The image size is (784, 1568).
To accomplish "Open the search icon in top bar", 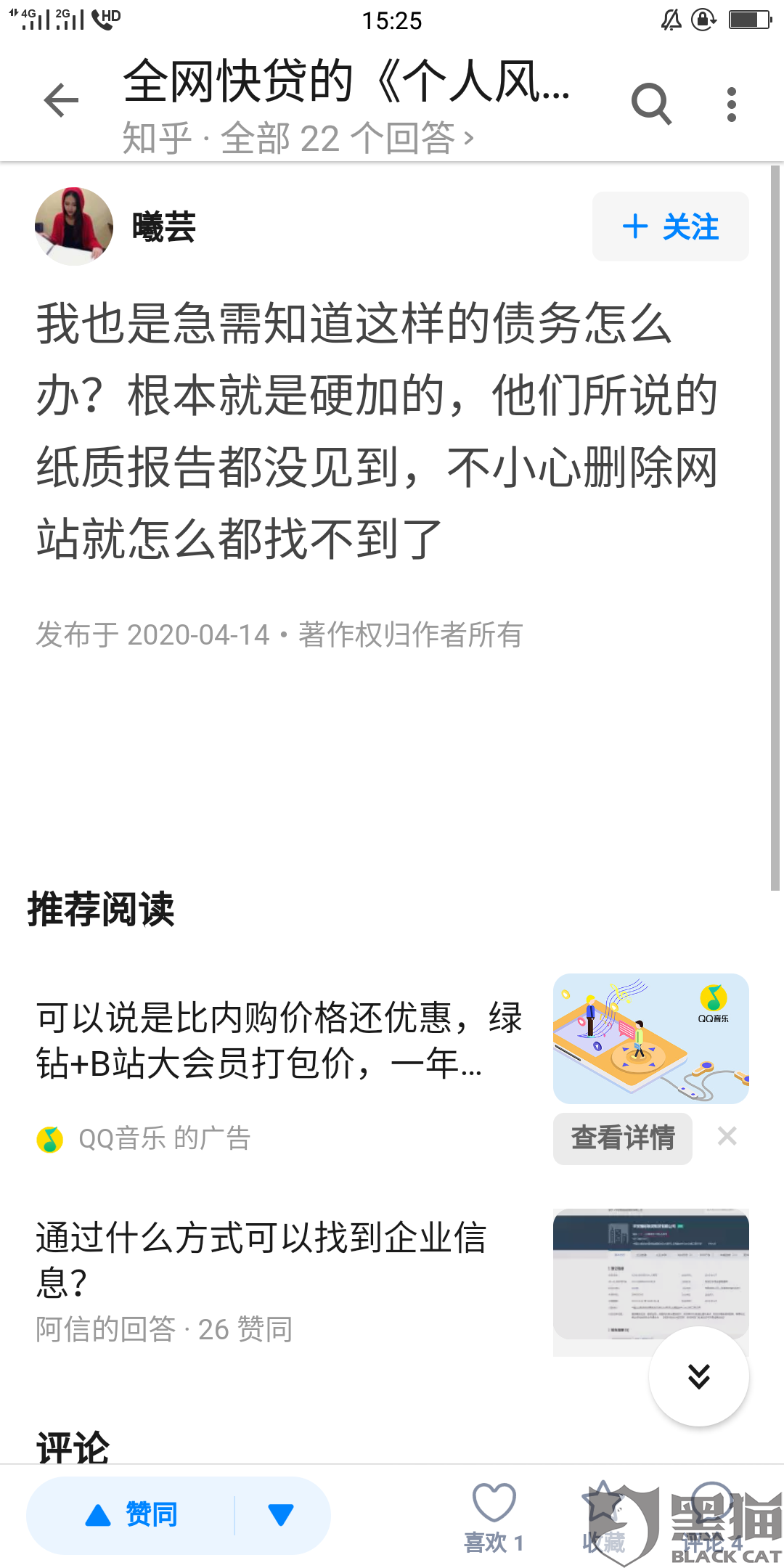I will click(651, 104).
